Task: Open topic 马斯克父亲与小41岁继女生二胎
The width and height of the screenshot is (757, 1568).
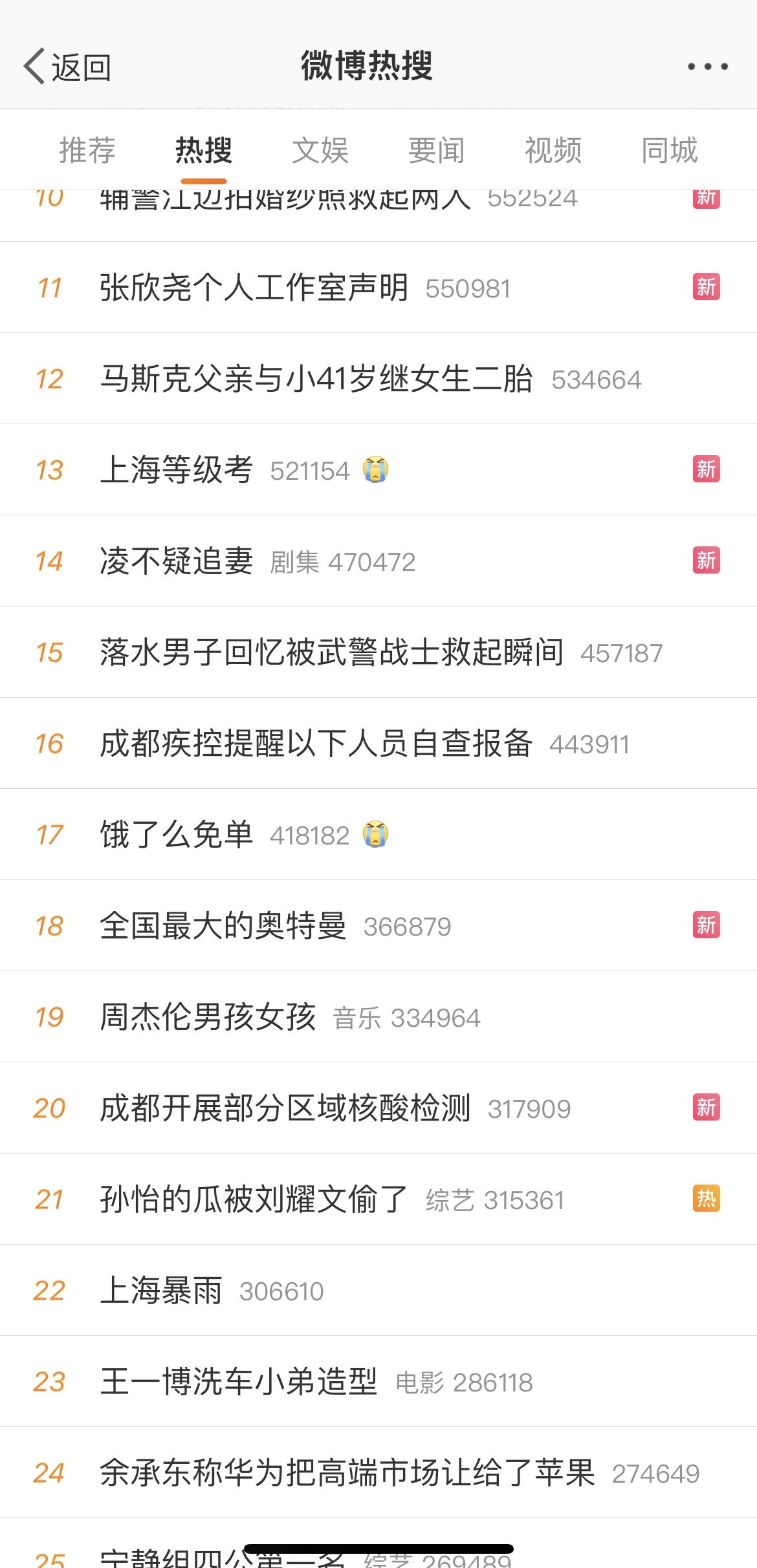Action: (x=316, y=379)
